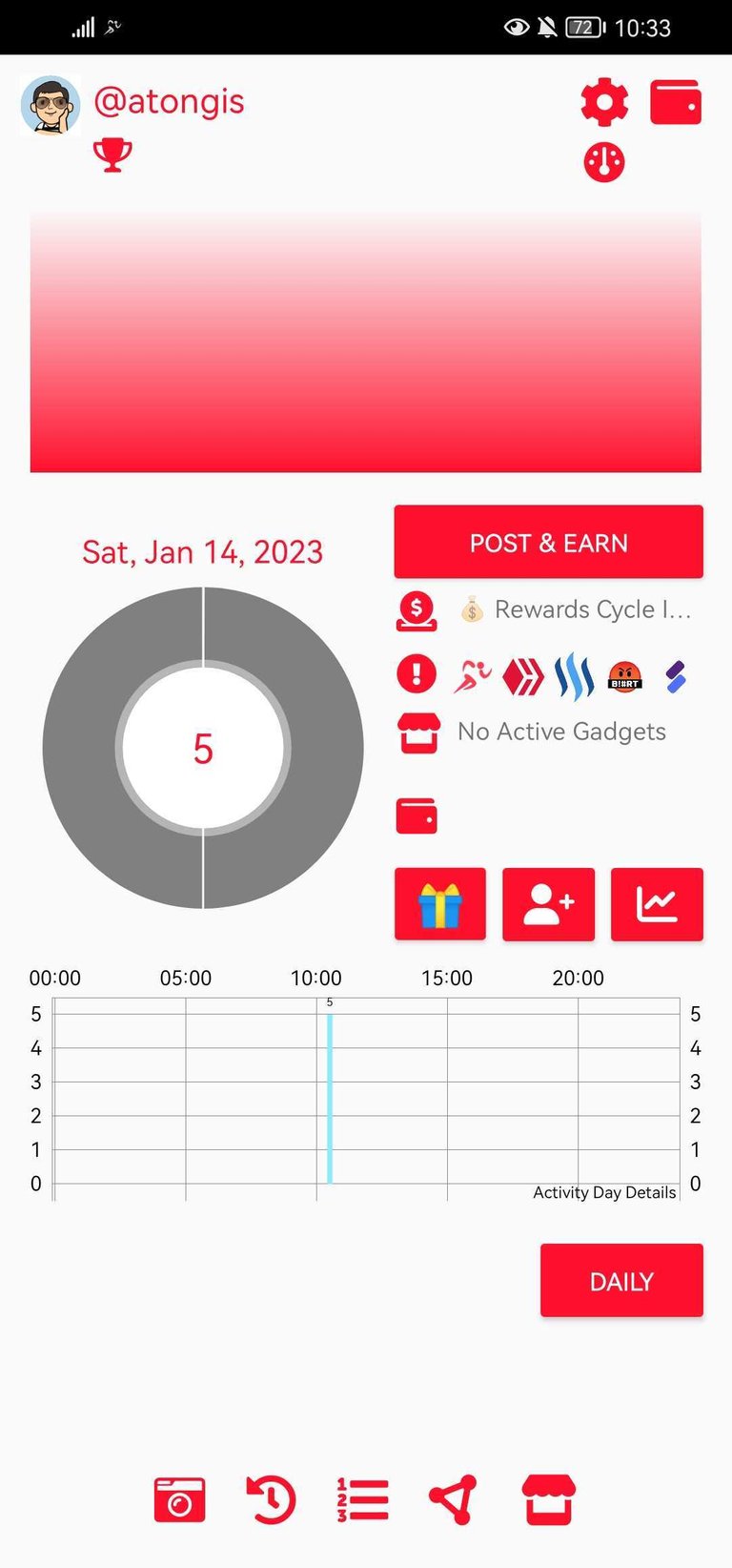Open the @atongis profile avatar

coord(50,105)
